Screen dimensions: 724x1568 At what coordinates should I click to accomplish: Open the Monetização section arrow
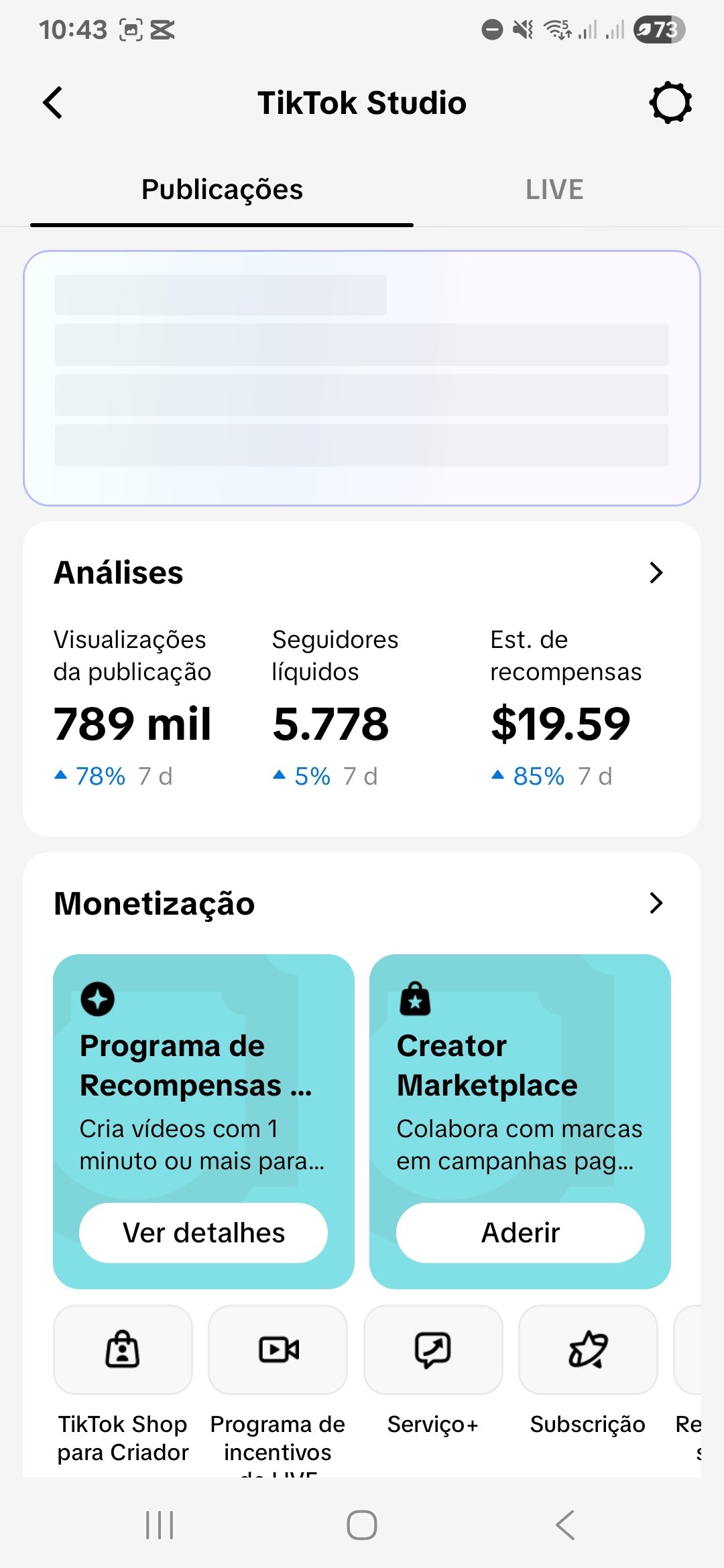coord(656,903)
